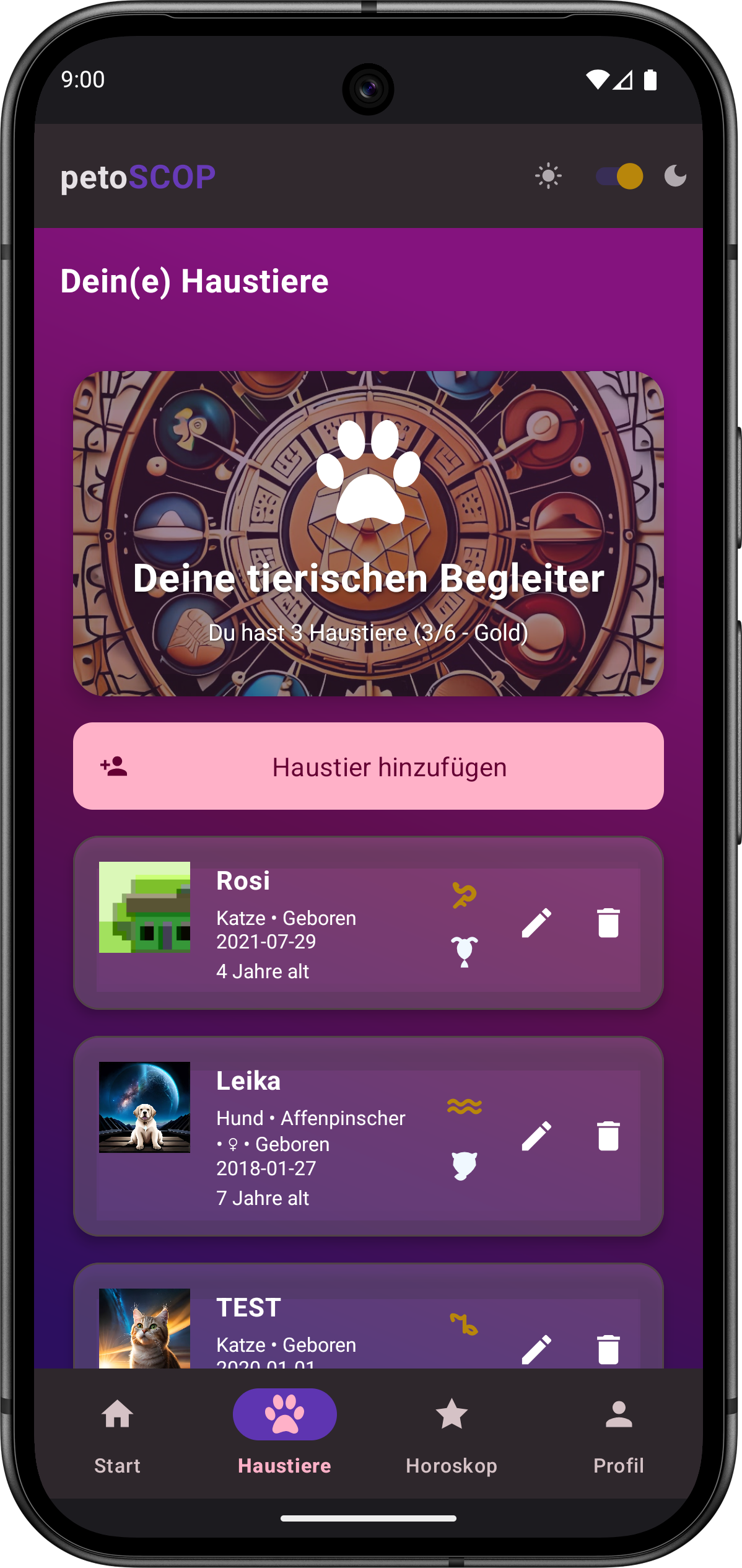Click the moon icon in the top bar
Image resolution: width=742 pixels, height=1568 pixels.
pyautogui.click(x=674, y=177)
